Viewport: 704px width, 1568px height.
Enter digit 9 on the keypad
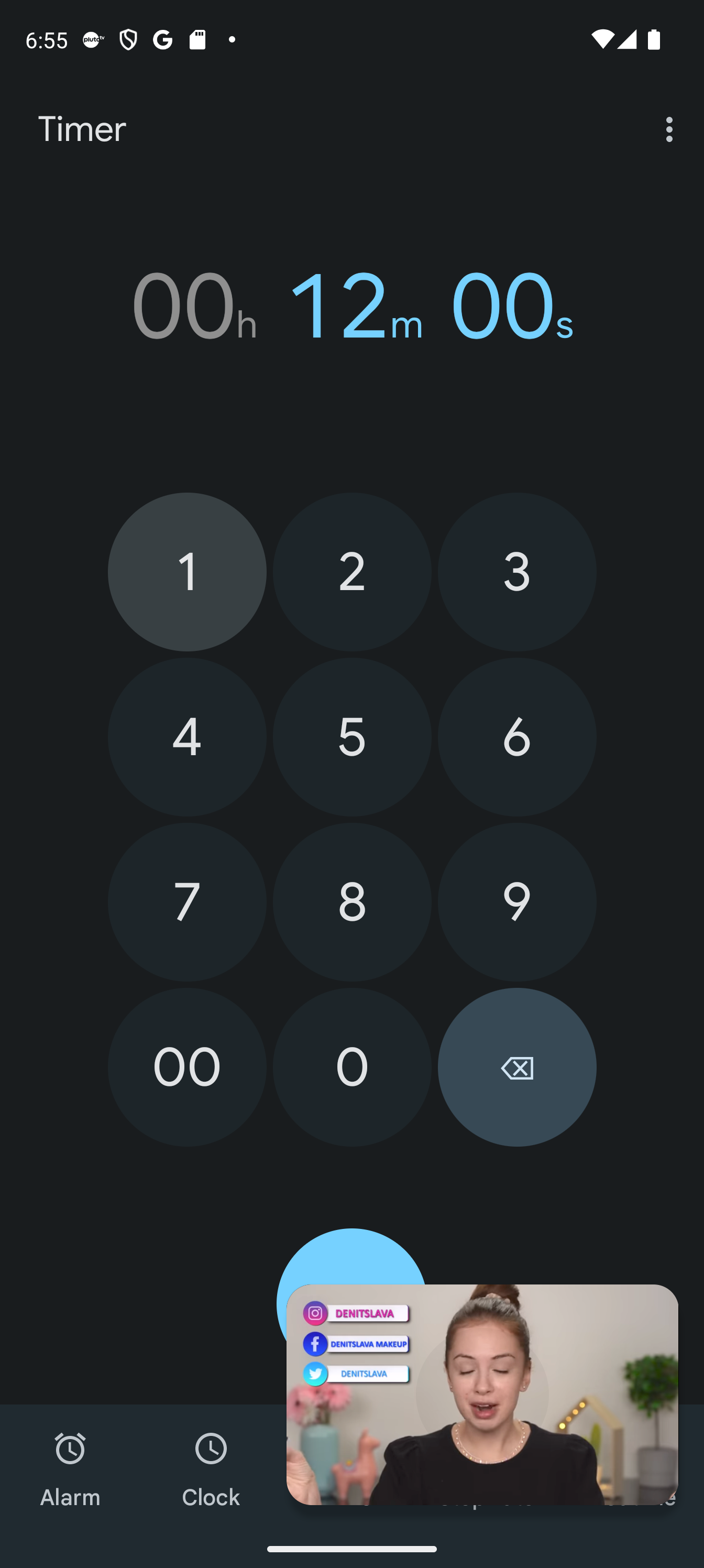coord(516,901)
